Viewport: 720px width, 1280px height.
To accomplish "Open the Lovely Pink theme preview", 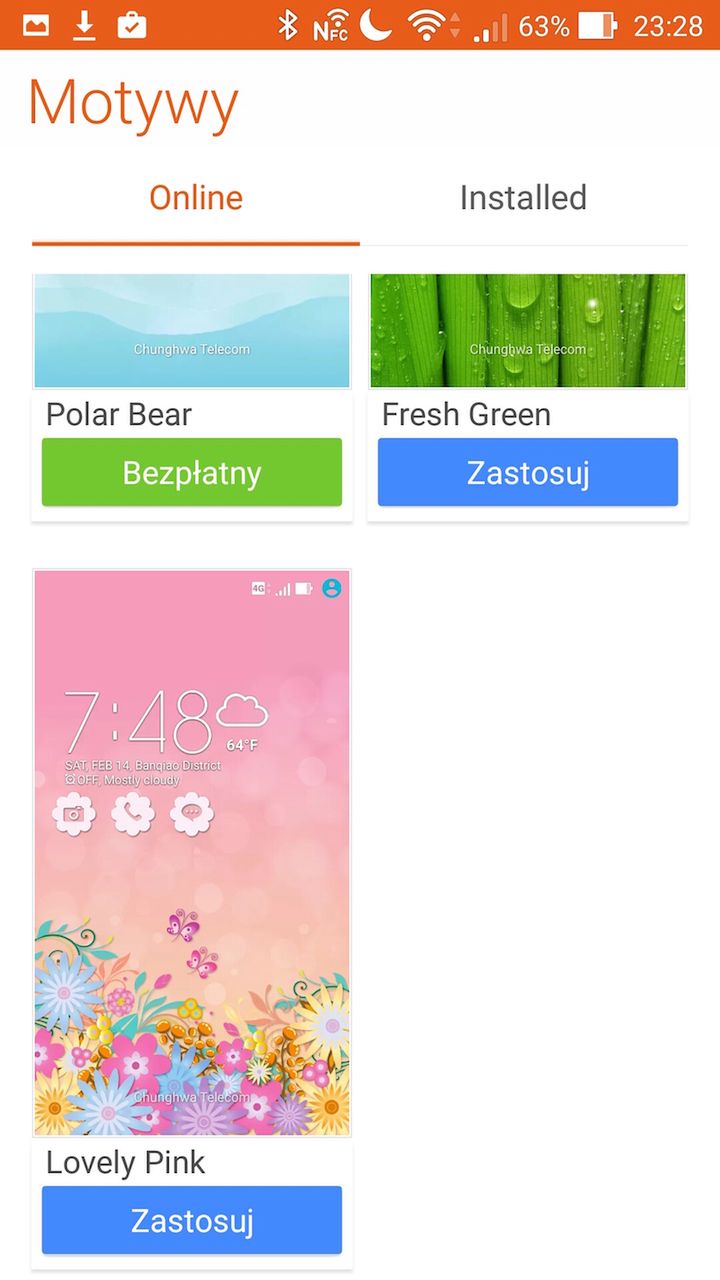I will (x=192, y=852).
